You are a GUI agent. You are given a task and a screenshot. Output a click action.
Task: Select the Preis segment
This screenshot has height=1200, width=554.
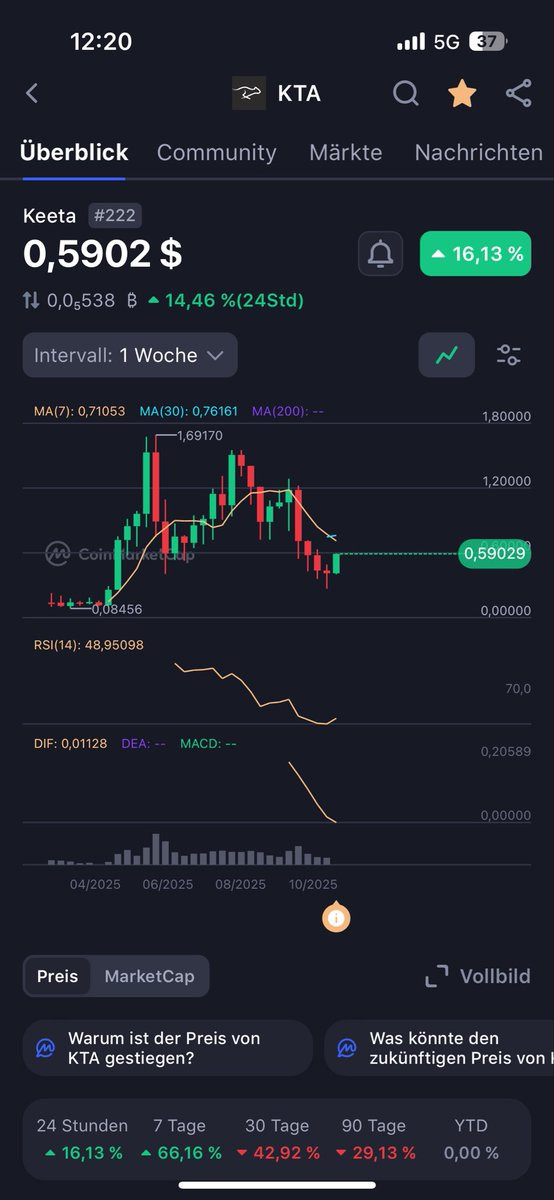57,976
